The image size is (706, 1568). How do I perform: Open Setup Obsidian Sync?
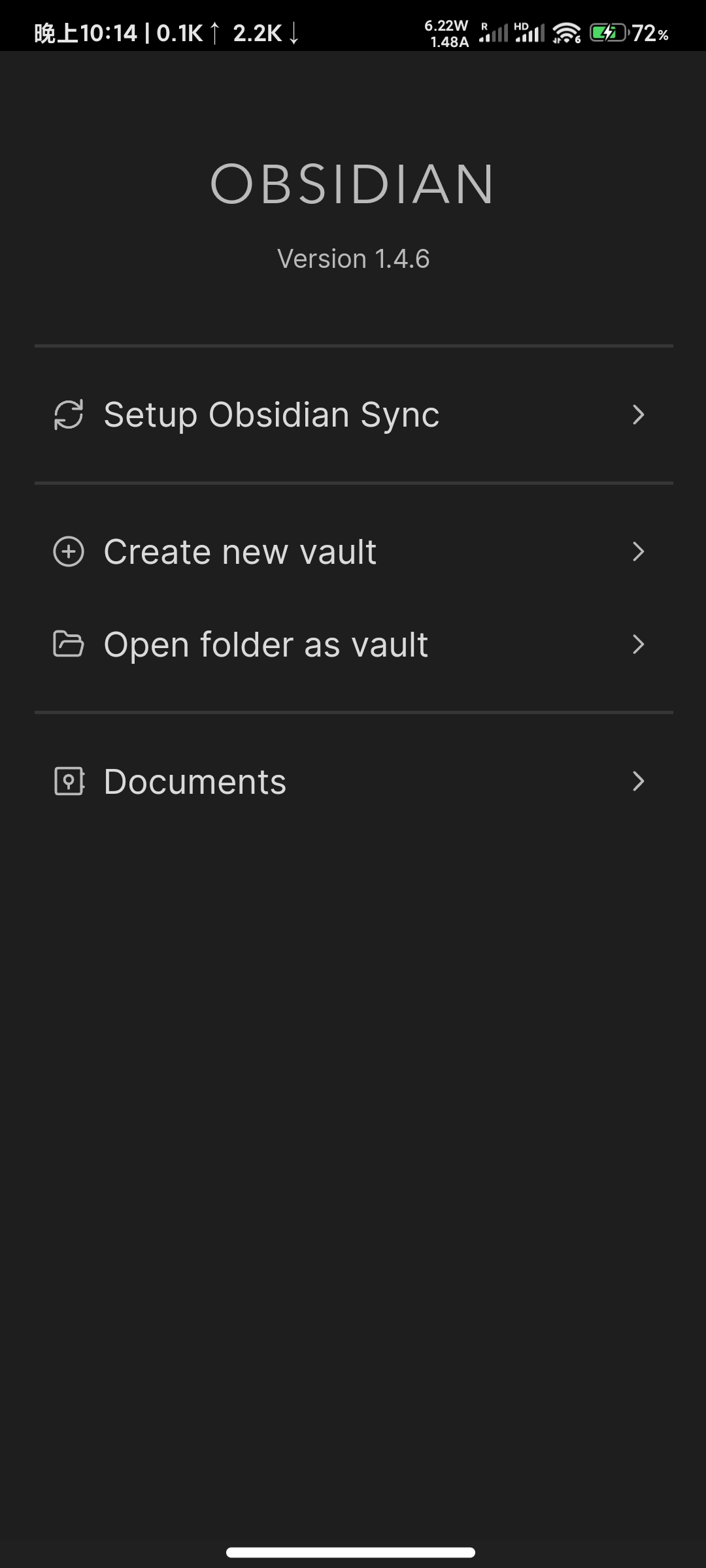tap(353, 415)
